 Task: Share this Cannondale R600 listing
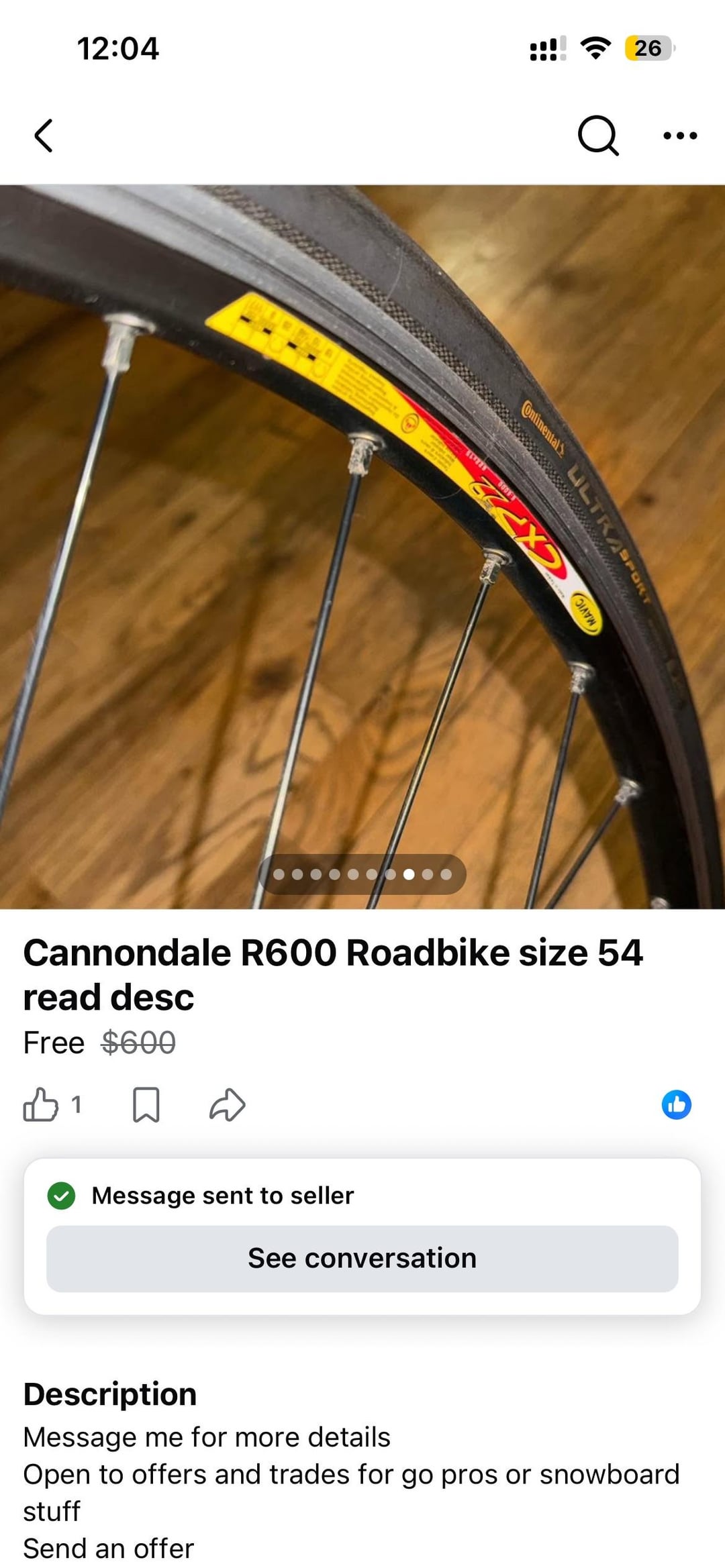point(227,1104)
